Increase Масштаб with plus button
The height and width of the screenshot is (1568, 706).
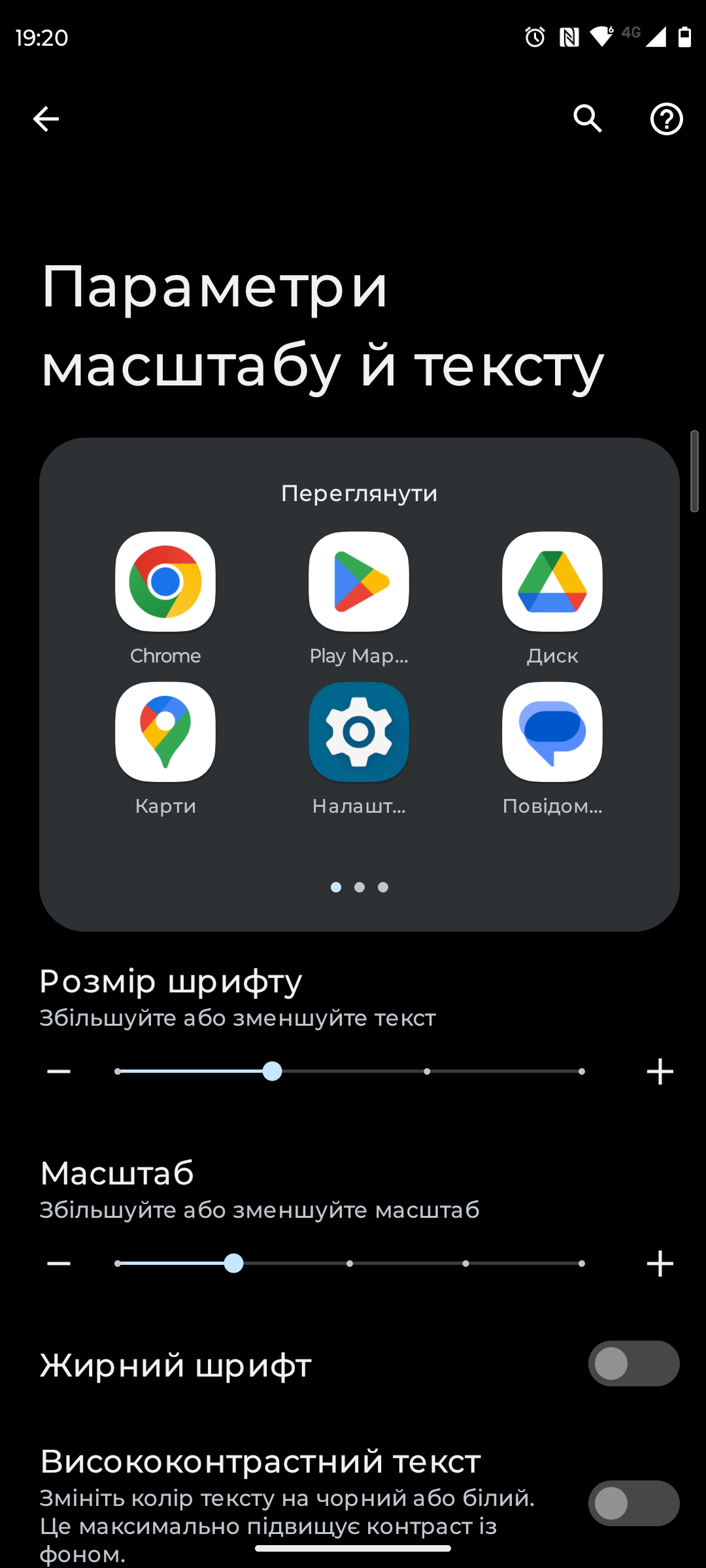coord(660,1264)
